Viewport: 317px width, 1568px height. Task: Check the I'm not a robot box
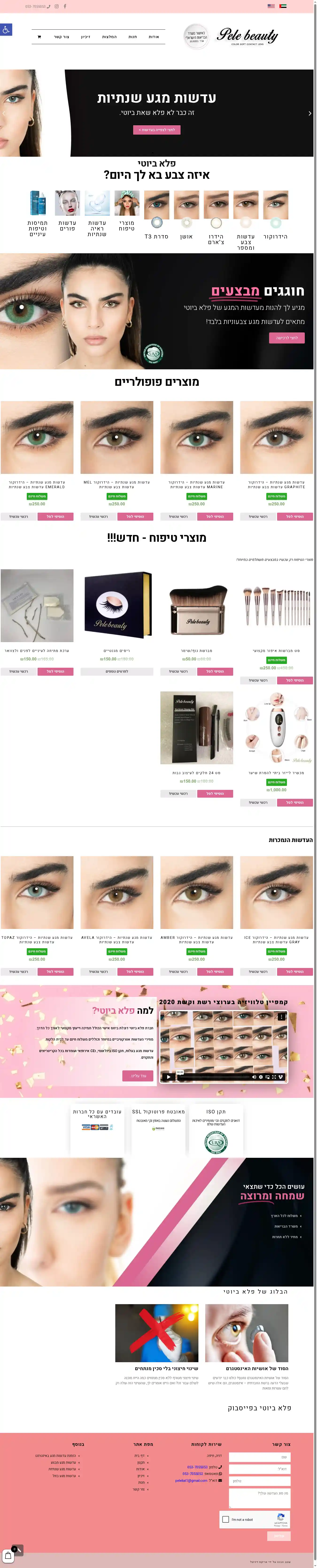coord(226,1519)
